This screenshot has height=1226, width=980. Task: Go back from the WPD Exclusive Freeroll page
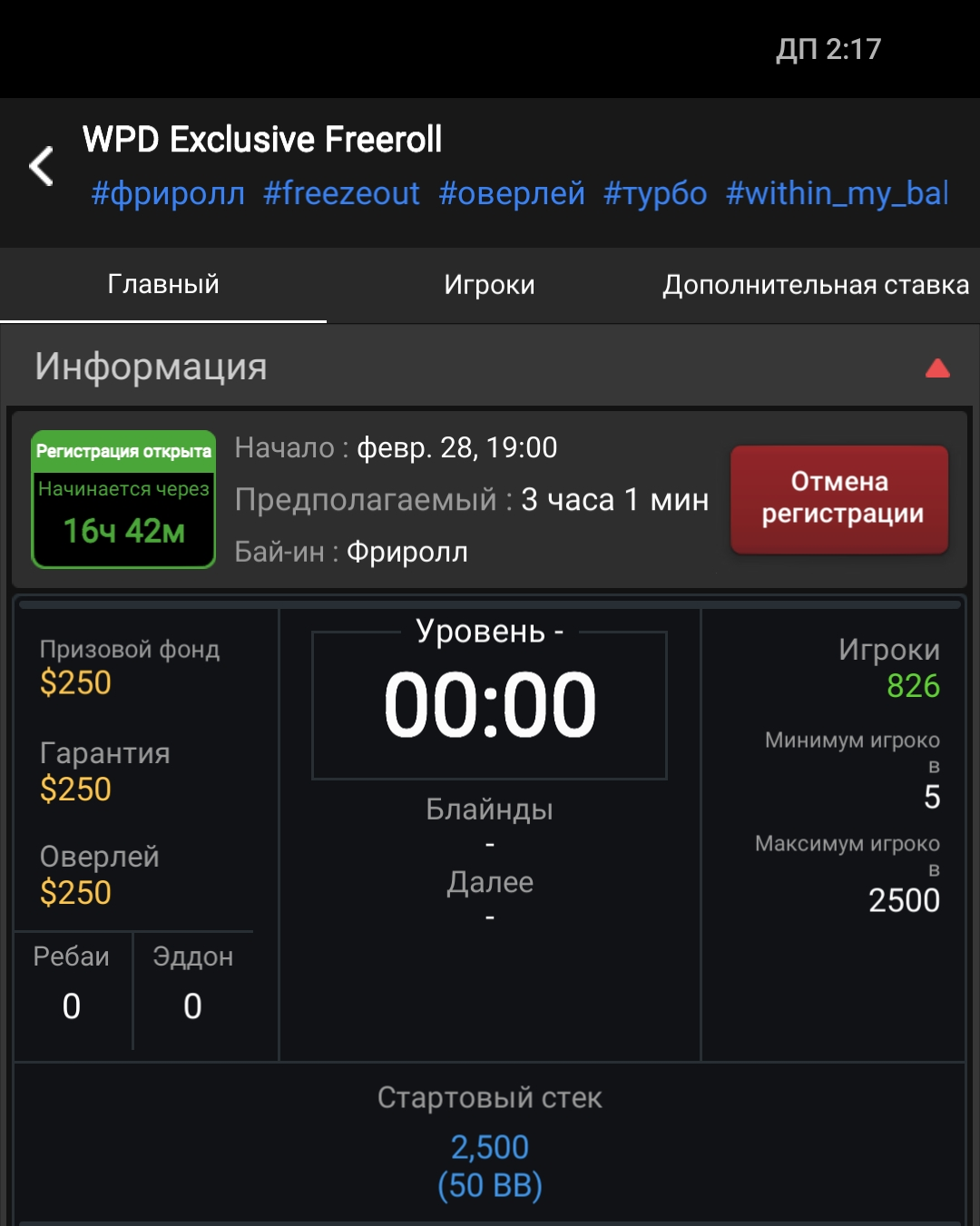(42, 167)
